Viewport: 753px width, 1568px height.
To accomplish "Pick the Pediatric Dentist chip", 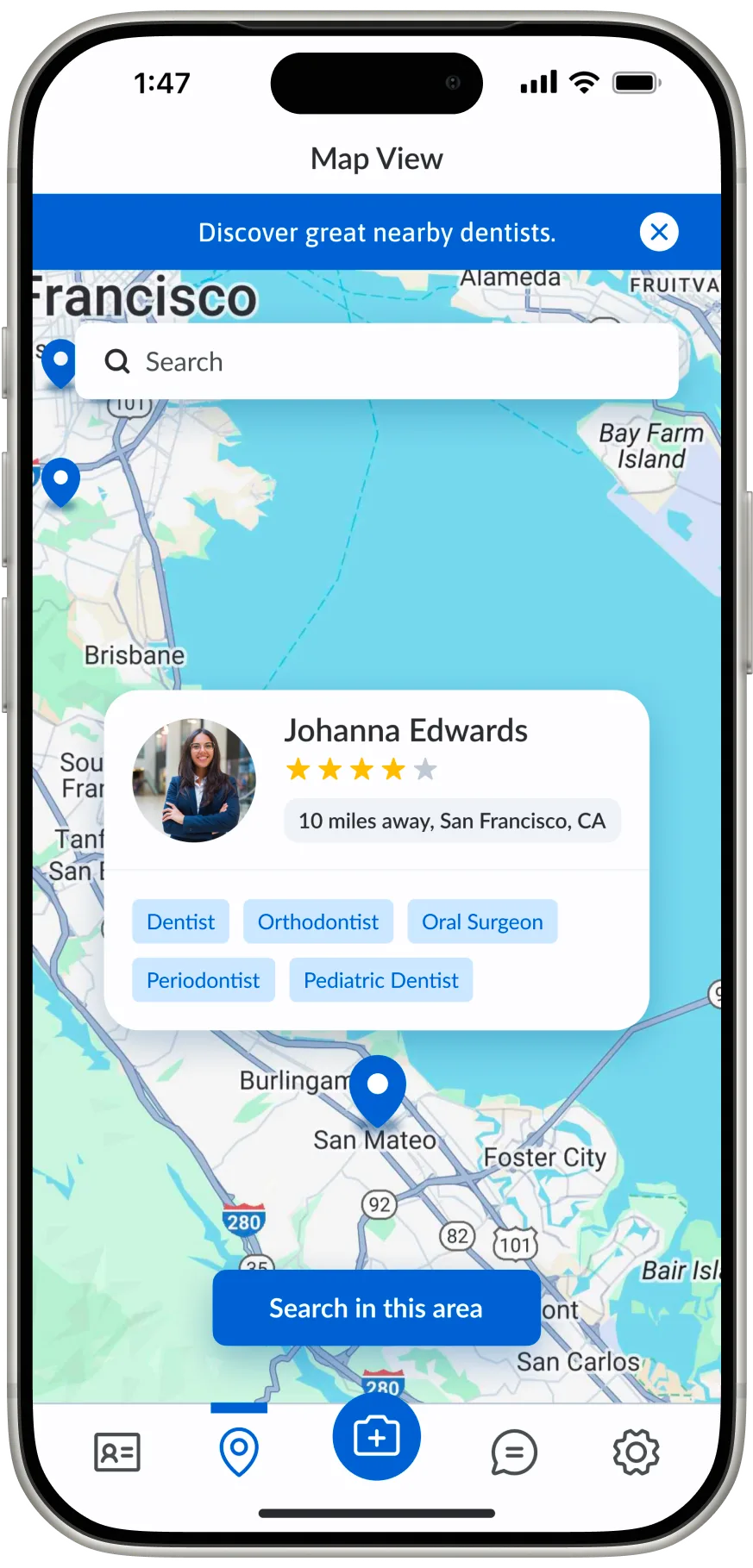I will tap(381, 980).
